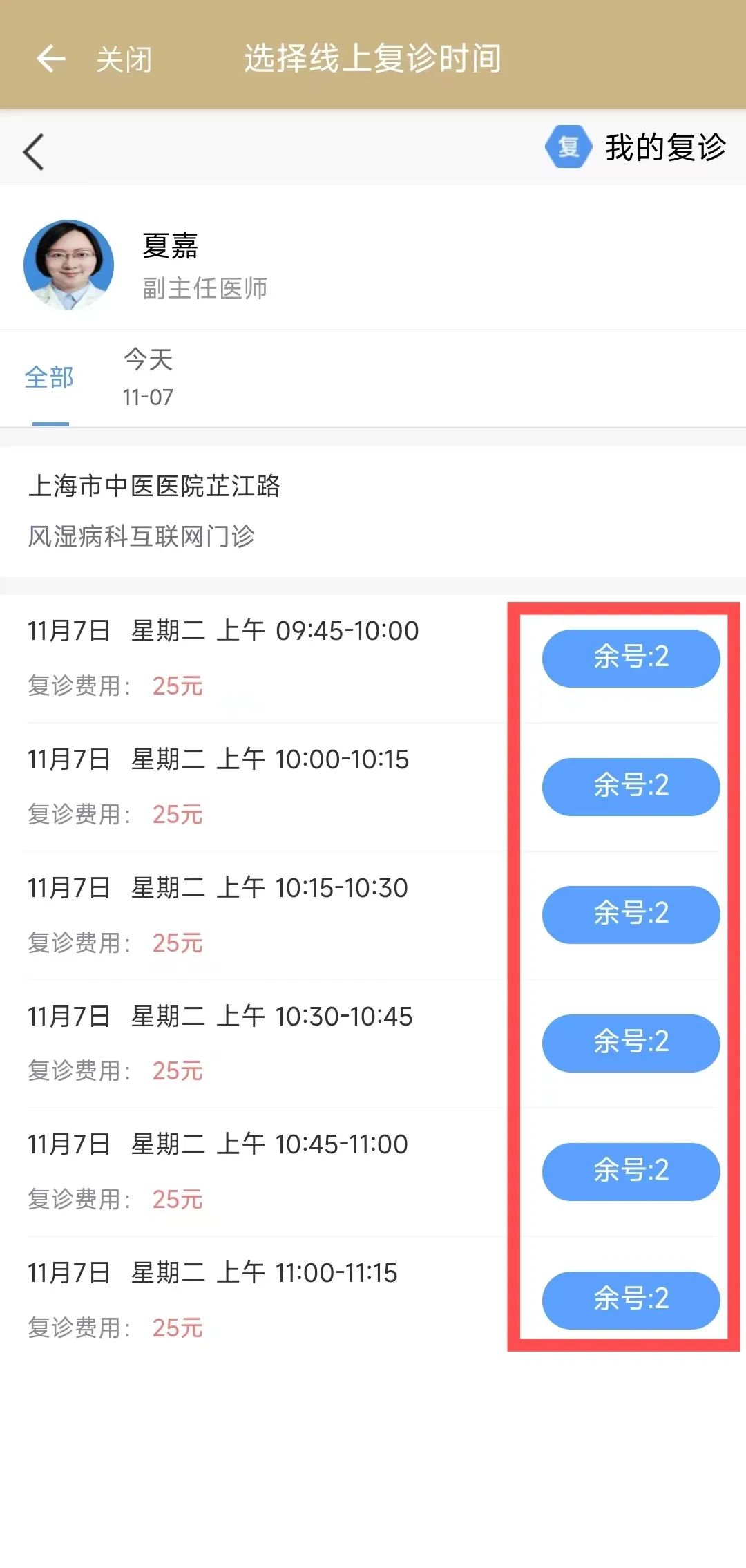Select the 今天 11-07 date tab

148,378
